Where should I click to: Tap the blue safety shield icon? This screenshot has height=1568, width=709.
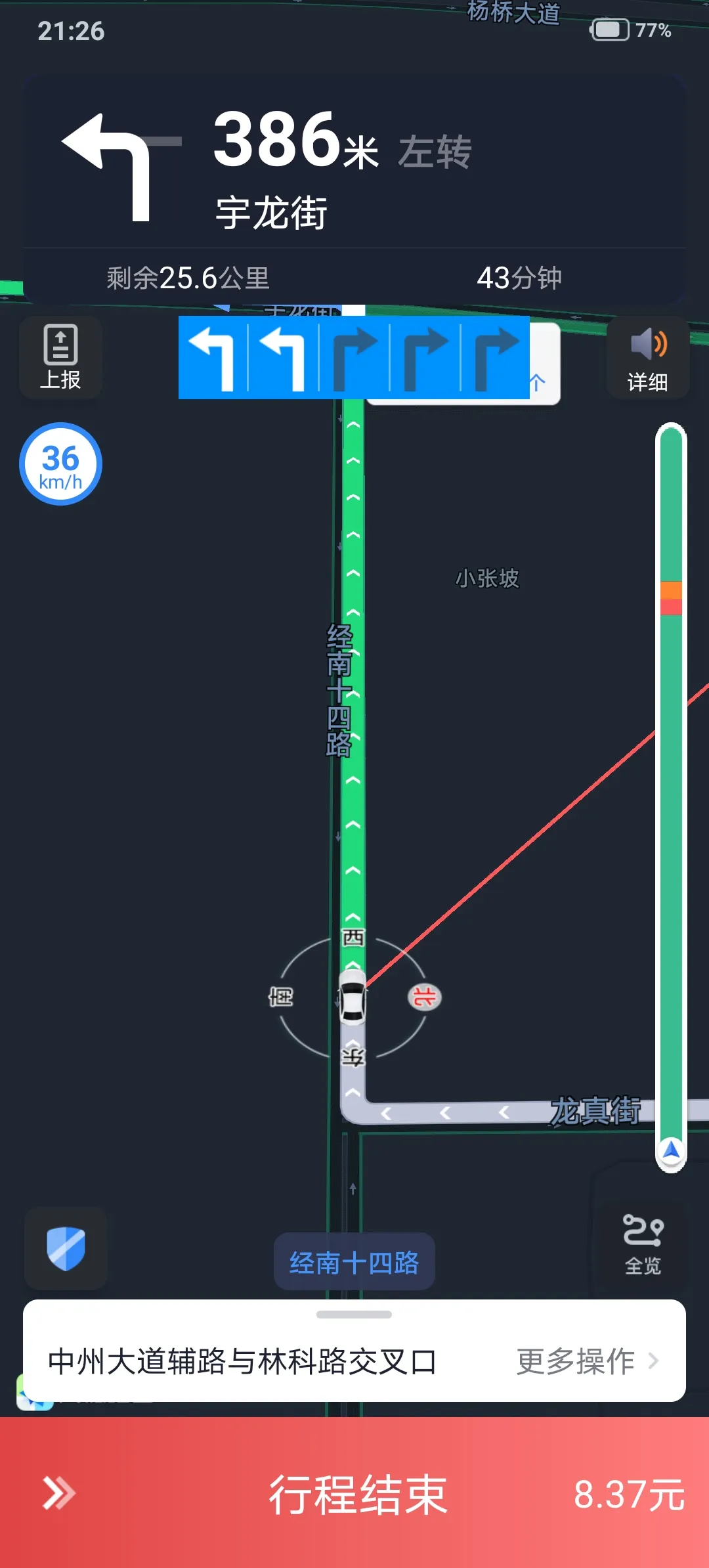tap(66, 1248)
